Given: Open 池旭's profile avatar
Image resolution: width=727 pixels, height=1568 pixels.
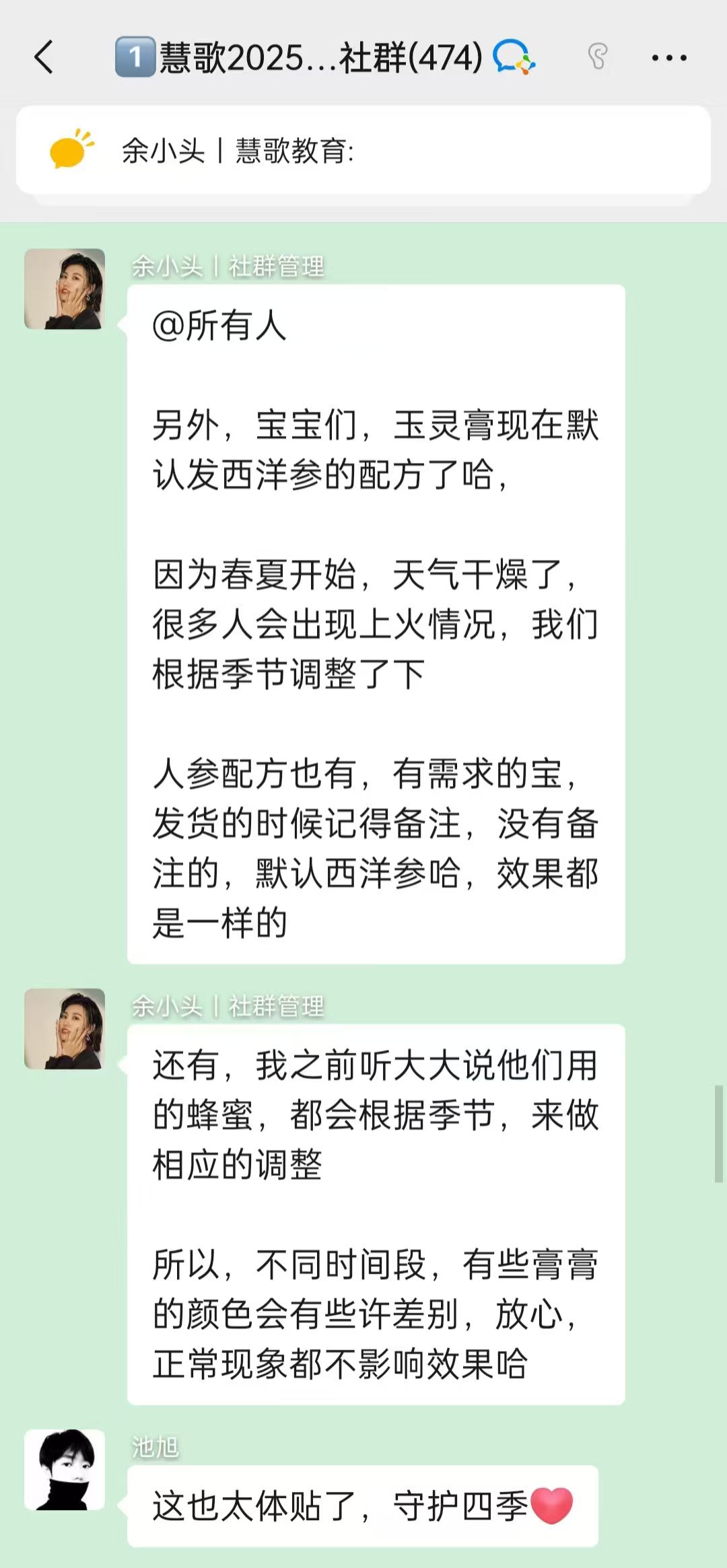Looking at the screenshot, I should 65,1470.
